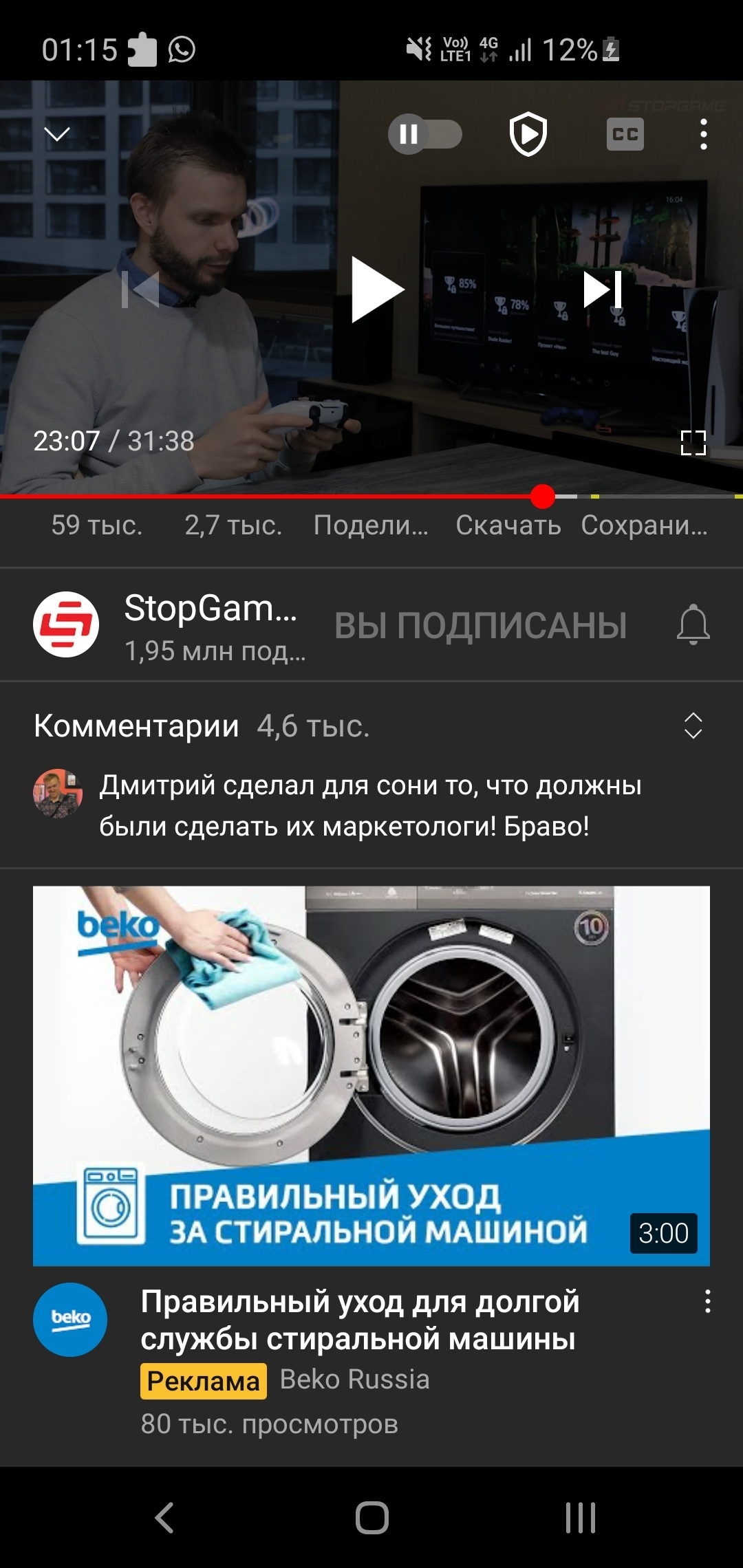
Task: Tap Поделиться to share the video
Action: coord(371,525)
